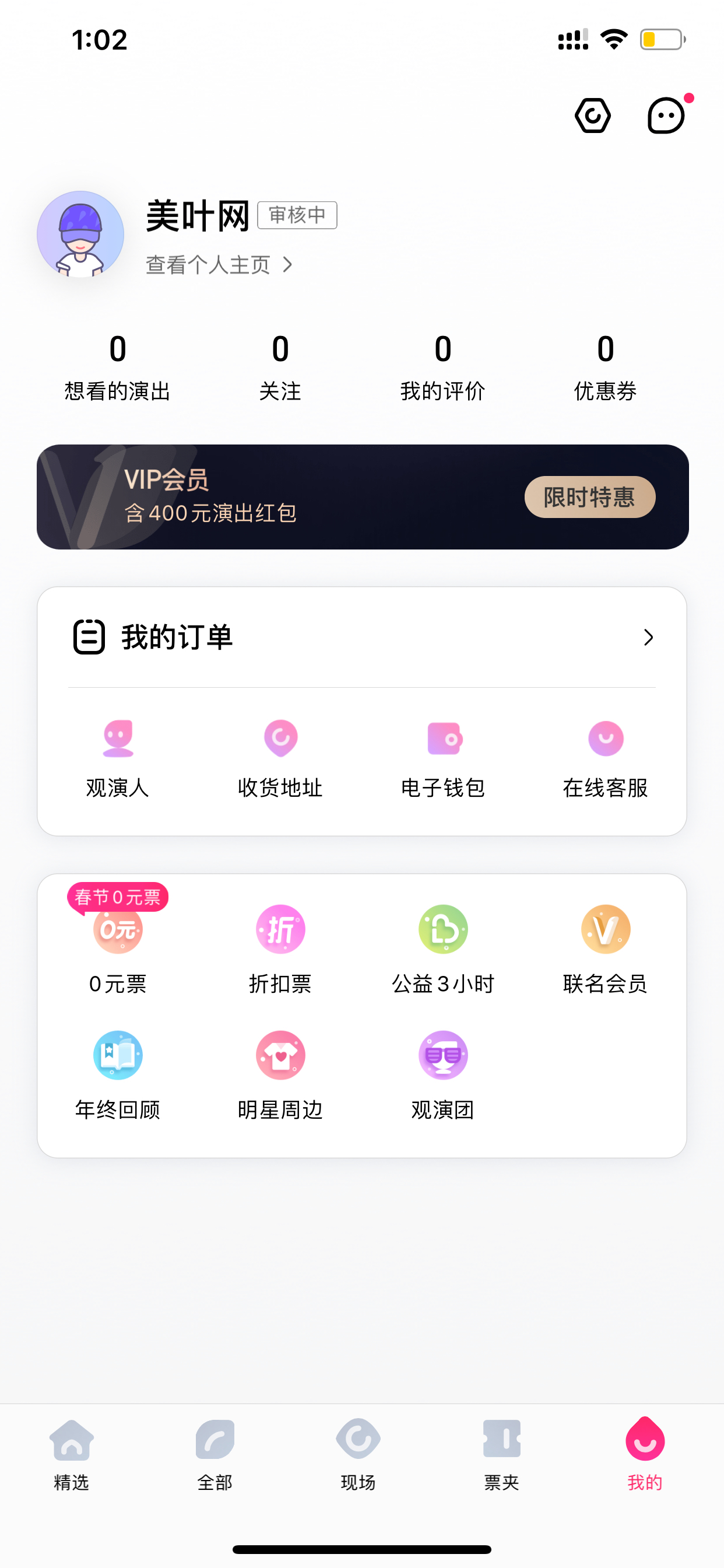Viewport: 724px width, 1568px height.
Task: Open 我的订单 orders row
Action: tap(362, 638)
